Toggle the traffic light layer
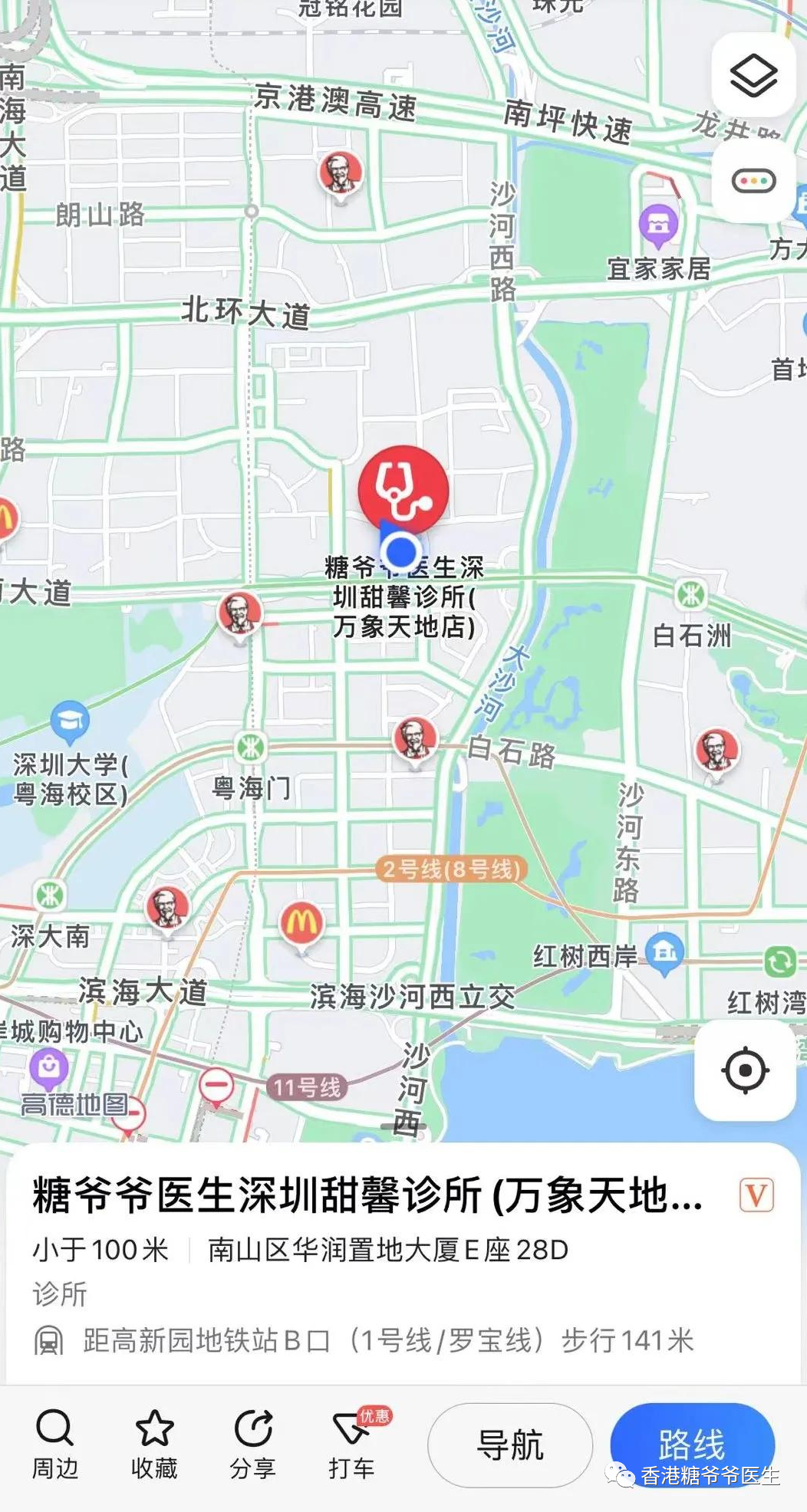Screen dimensions: 807x1512 (x=753, y=182)
